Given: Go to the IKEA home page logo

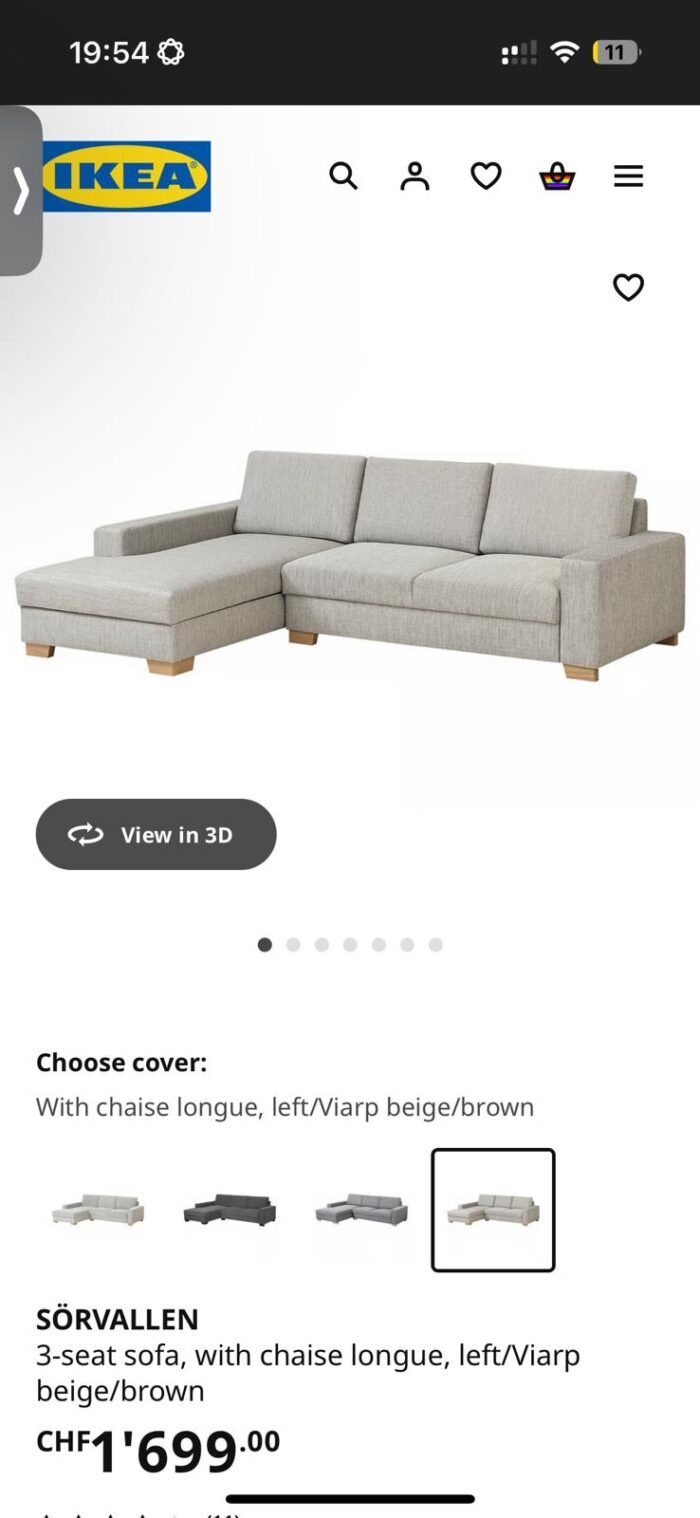Looking at the screenshot, I should click(127, 177).
